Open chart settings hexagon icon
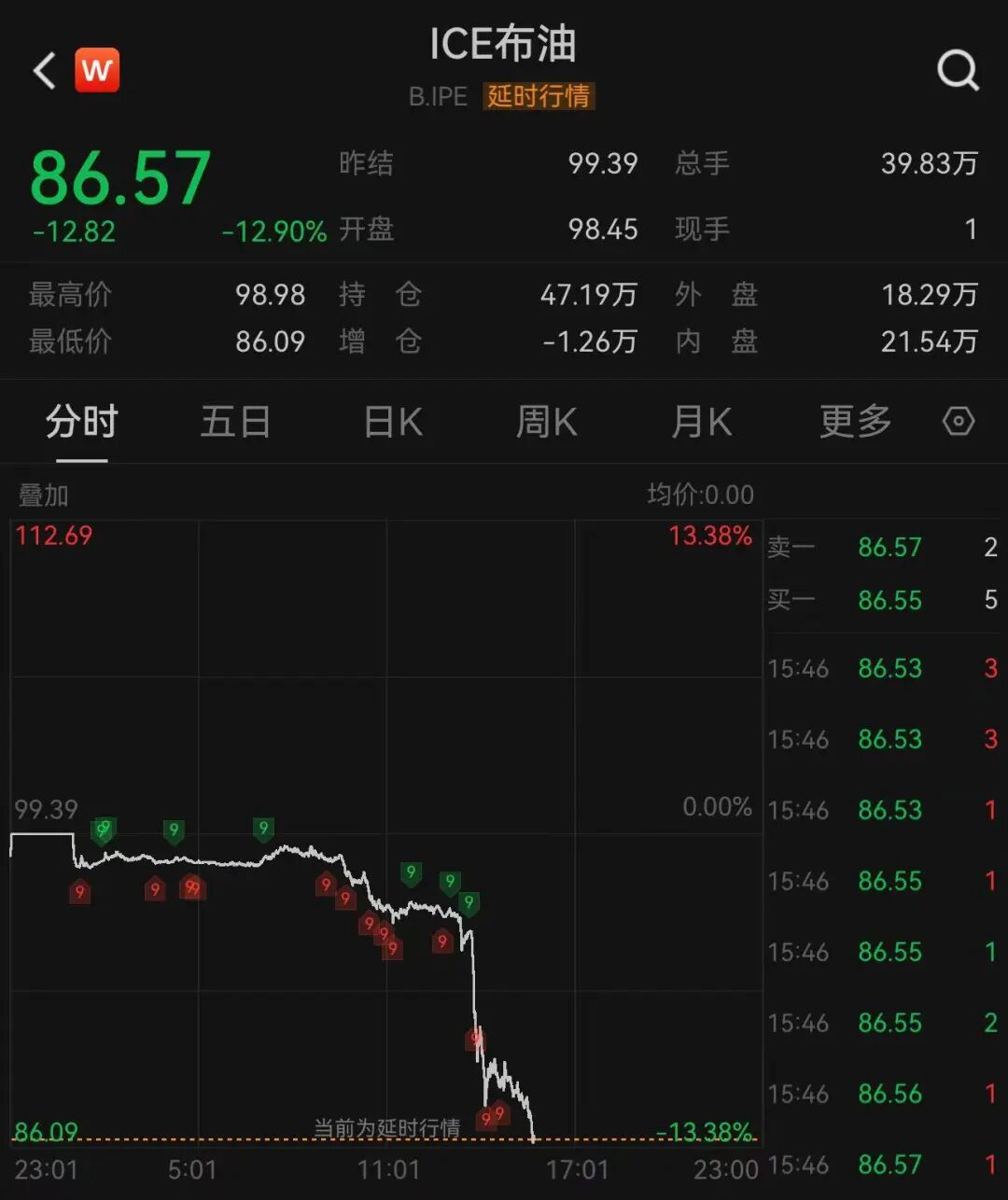1008x1200 pixels. [959, 422]
